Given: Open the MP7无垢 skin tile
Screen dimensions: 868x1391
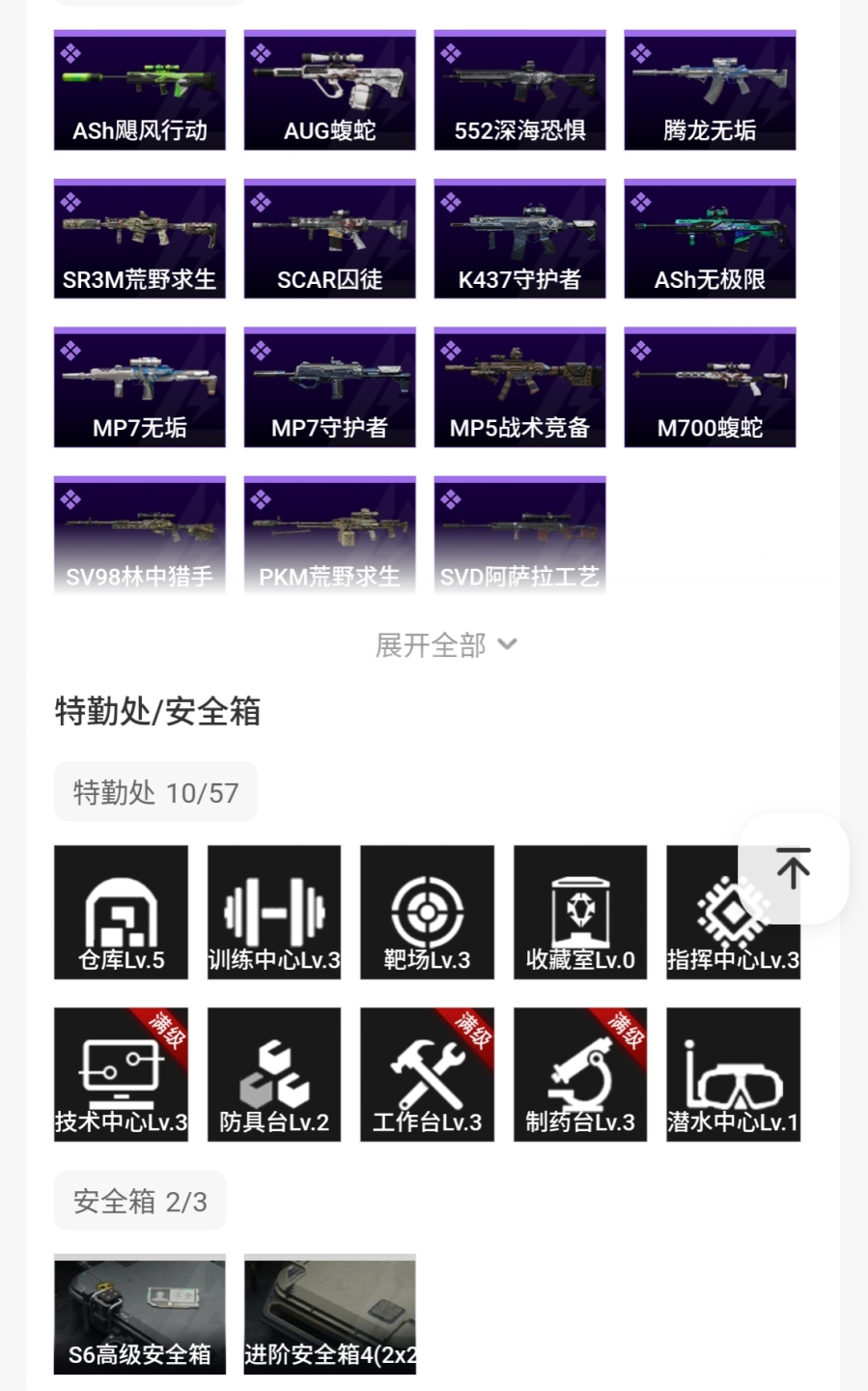Looking at the screenshot, I should click(x=140, y=387).
